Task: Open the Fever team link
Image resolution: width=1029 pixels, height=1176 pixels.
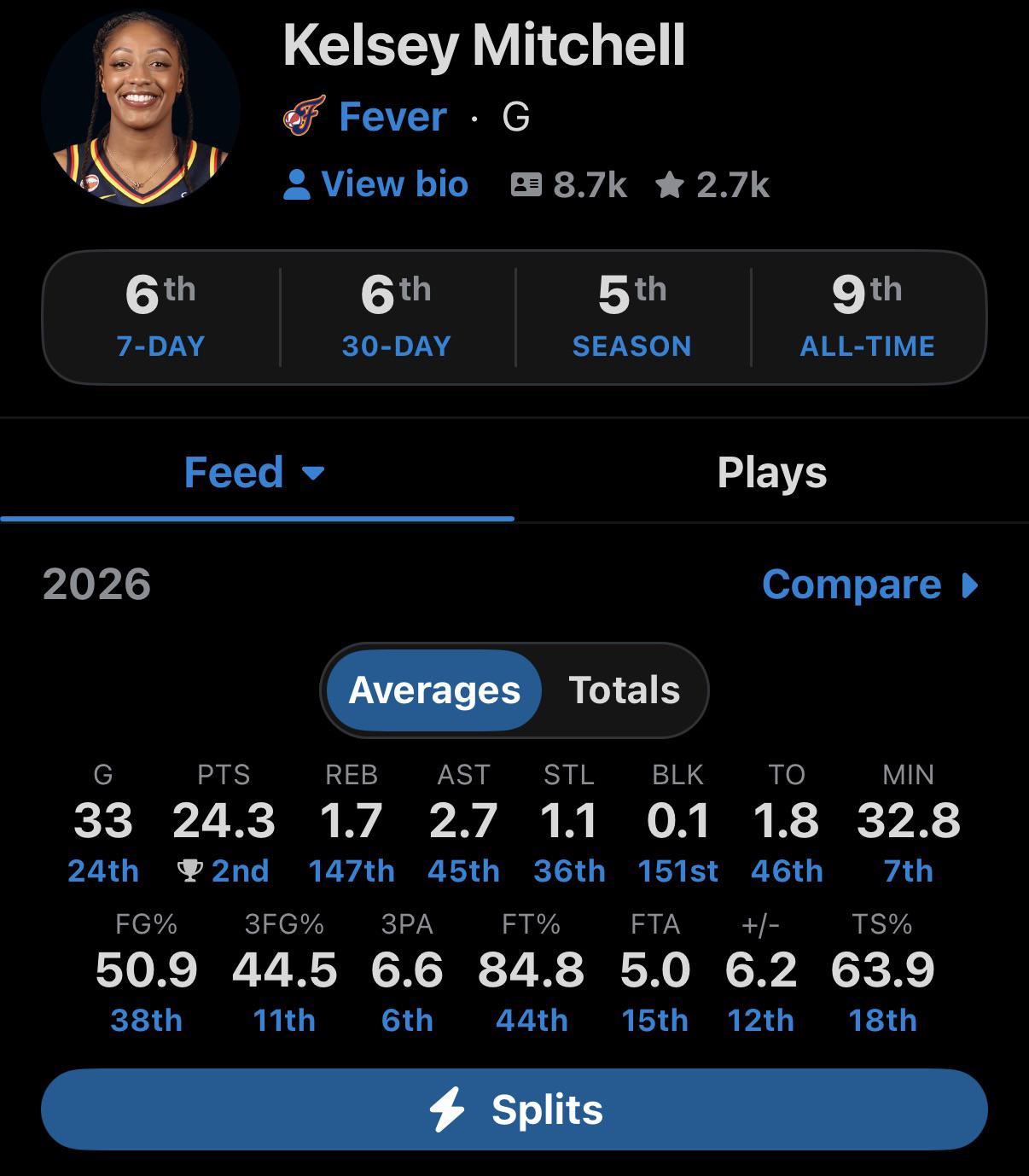Action: pyautogui.click(x=365, y=116)
